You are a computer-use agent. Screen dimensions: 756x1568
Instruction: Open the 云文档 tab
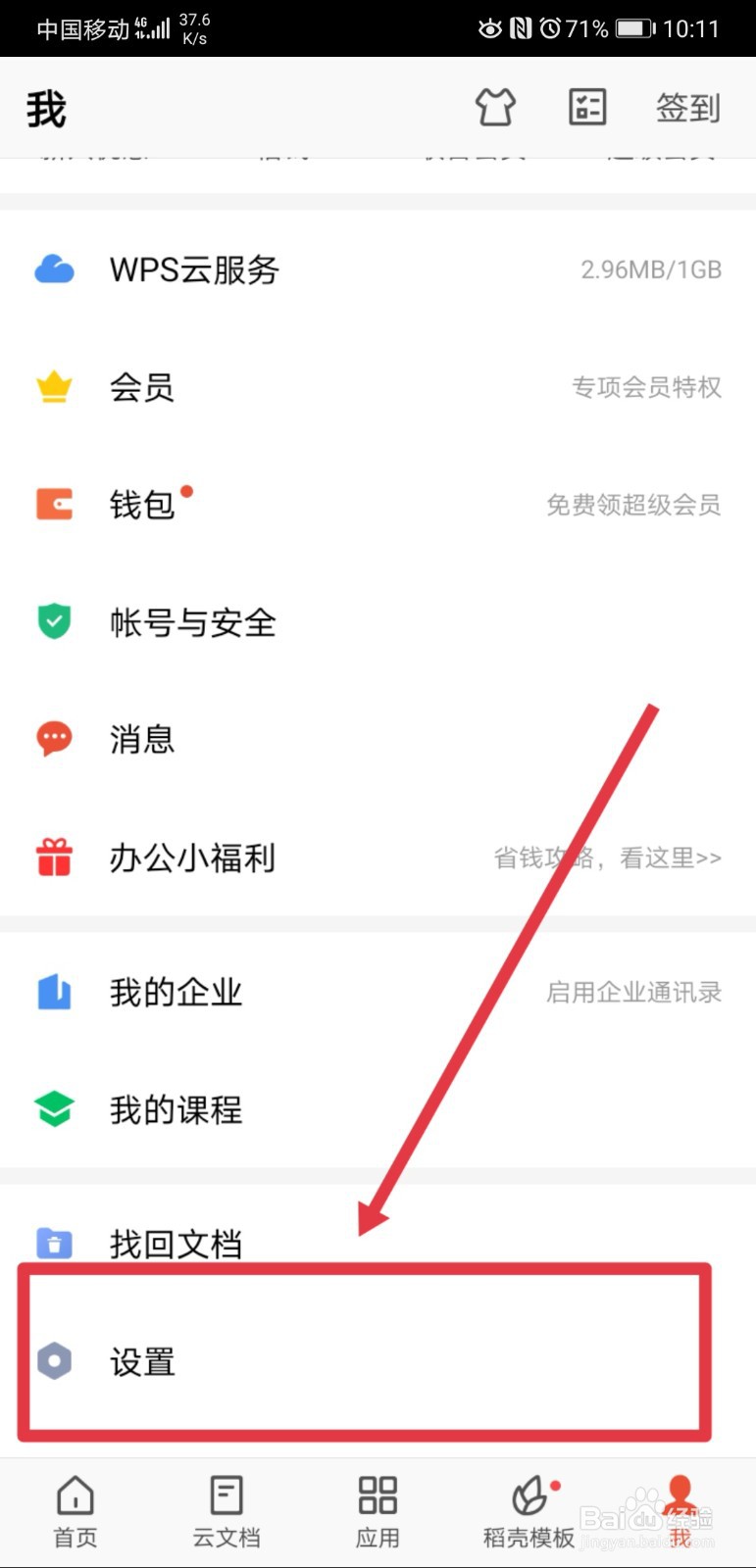[x=226, y=1511]
